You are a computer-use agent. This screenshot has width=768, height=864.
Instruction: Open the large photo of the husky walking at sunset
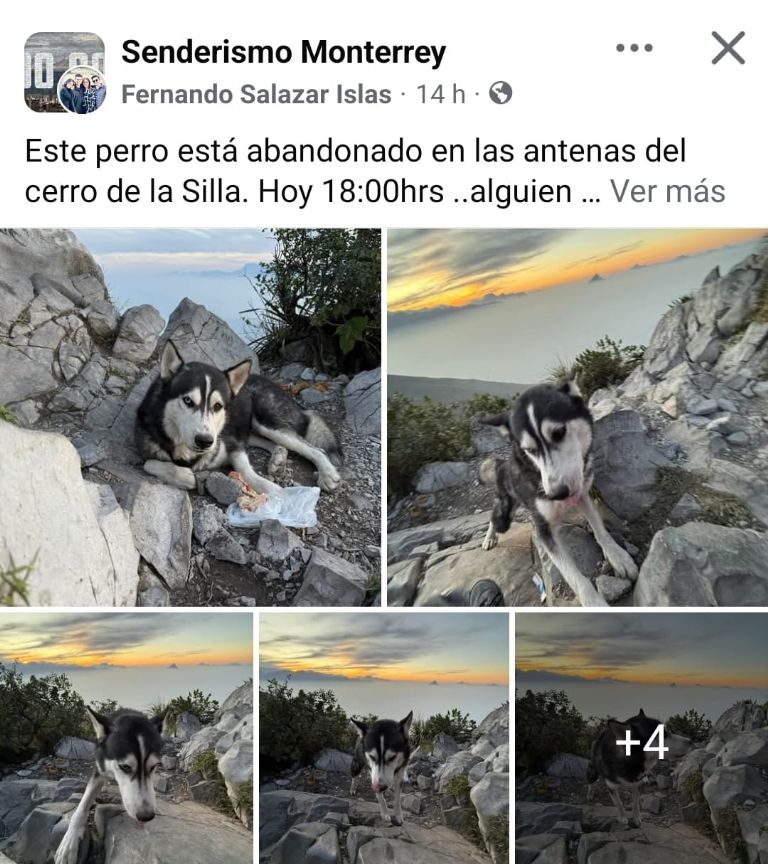(x=577, y=417)
